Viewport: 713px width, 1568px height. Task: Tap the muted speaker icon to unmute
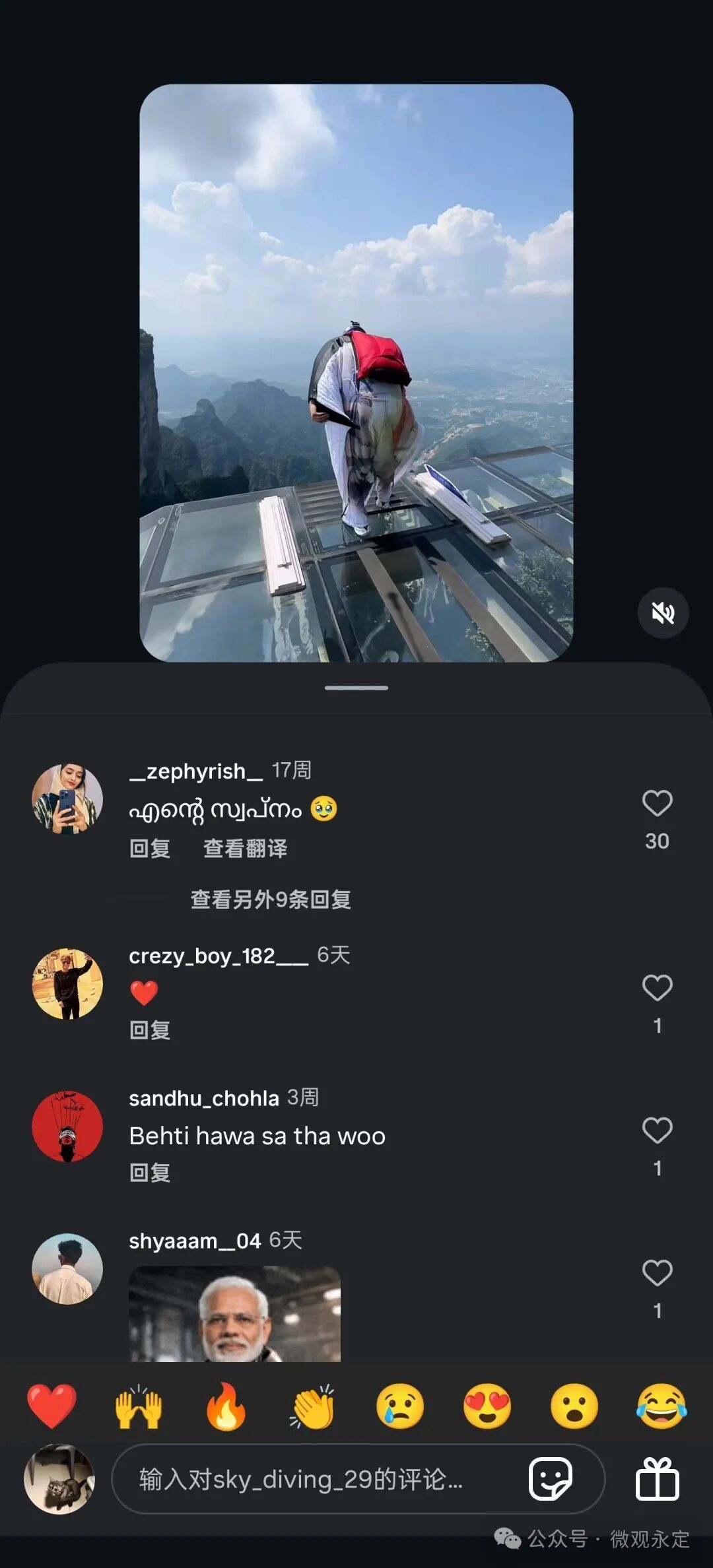(663, 613)
